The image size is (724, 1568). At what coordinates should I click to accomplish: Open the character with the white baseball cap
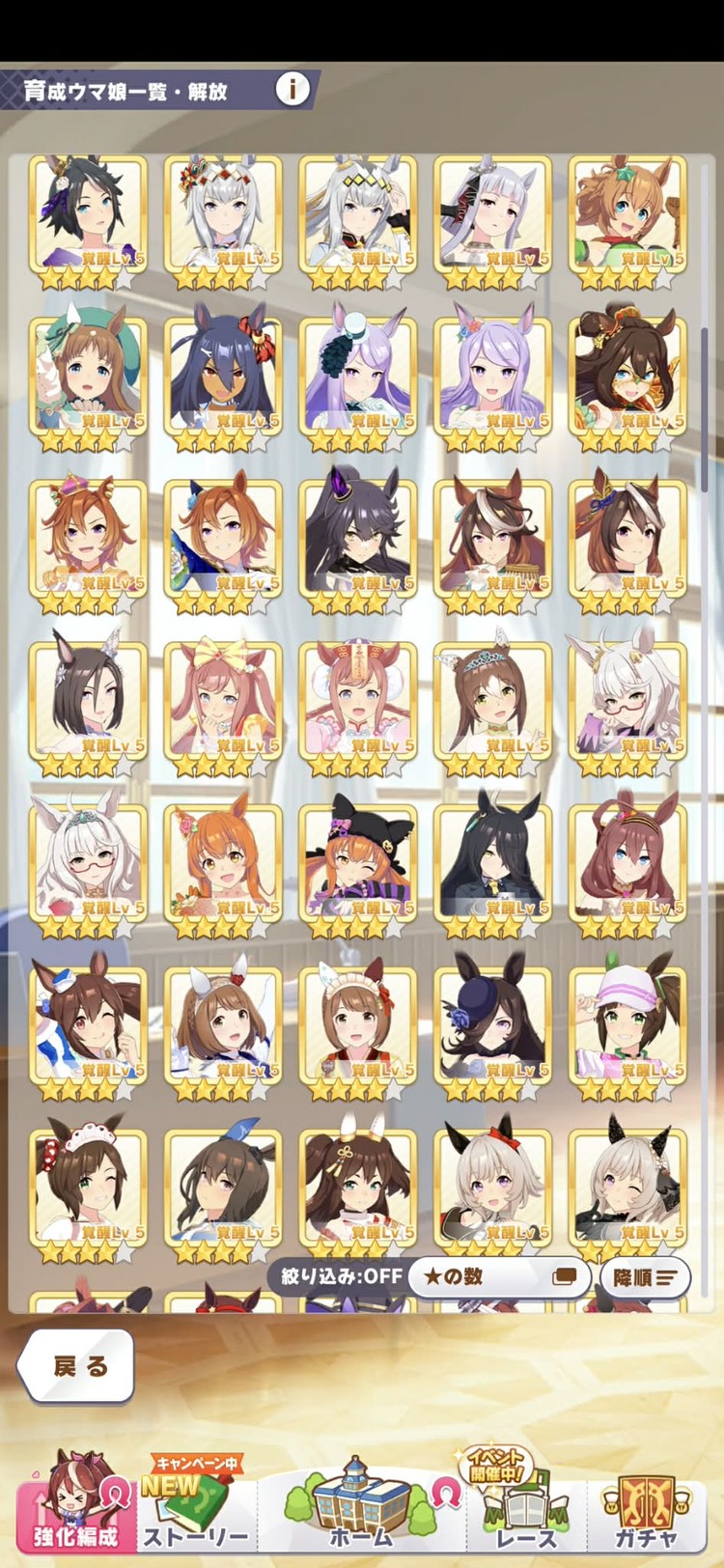point(627,1023)
